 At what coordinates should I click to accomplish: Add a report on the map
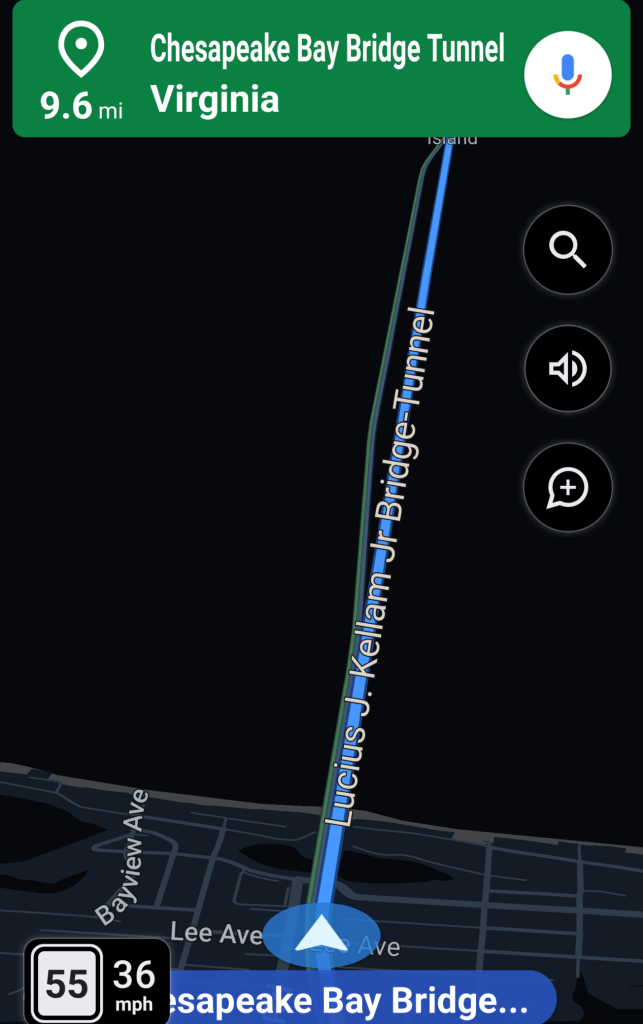point(568,488)
